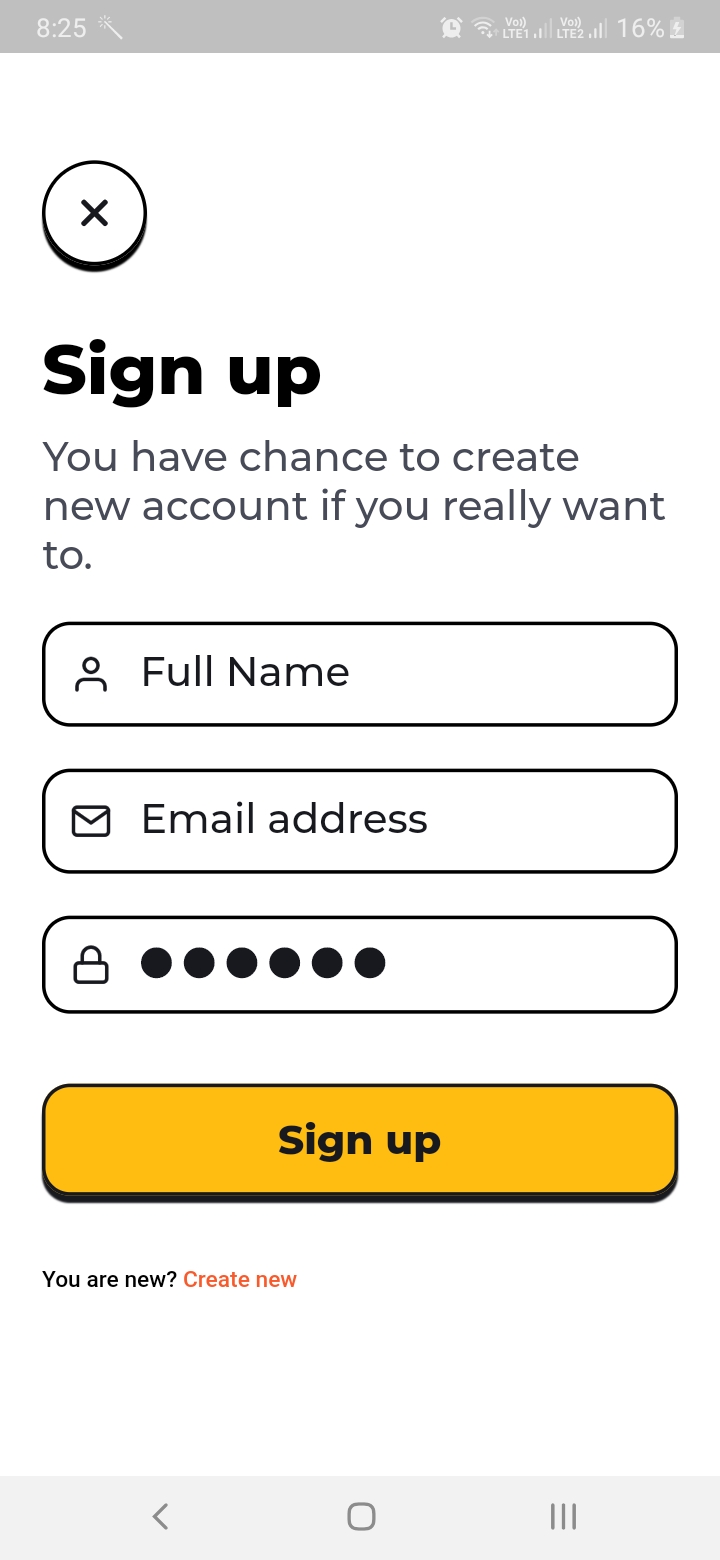720x1560 pixels.
Task: Close the sign up screen
Action: 95,213
